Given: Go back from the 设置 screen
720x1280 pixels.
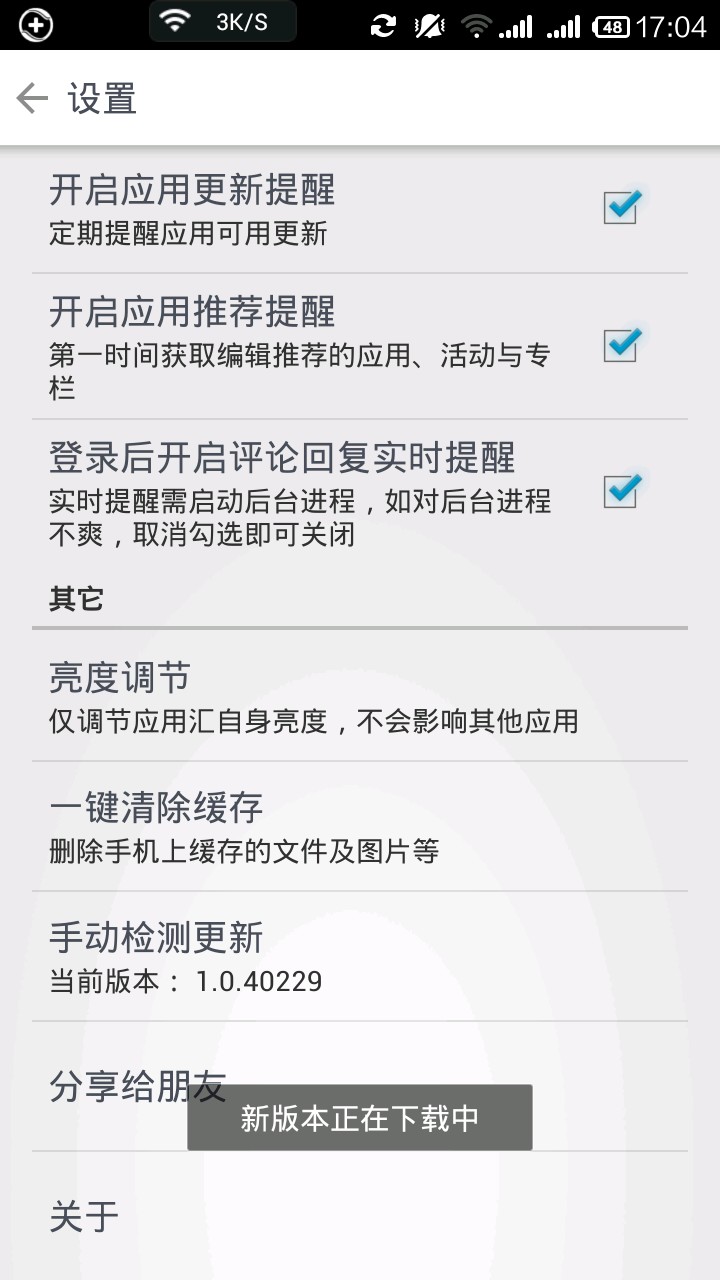Looking at the screenshot, I should pos(33,98).
